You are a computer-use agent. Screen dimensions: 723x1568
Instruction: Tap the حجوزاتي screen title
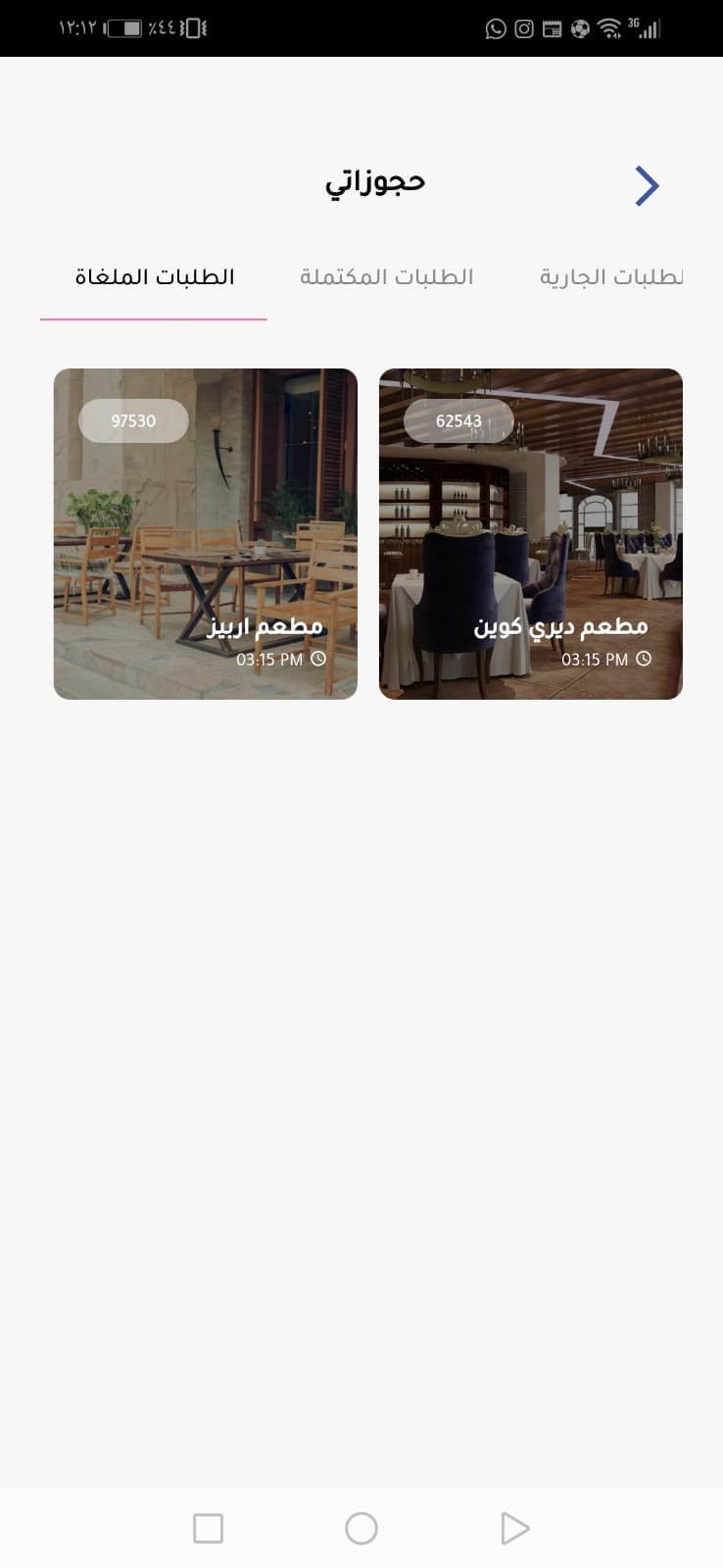point(373,182)
